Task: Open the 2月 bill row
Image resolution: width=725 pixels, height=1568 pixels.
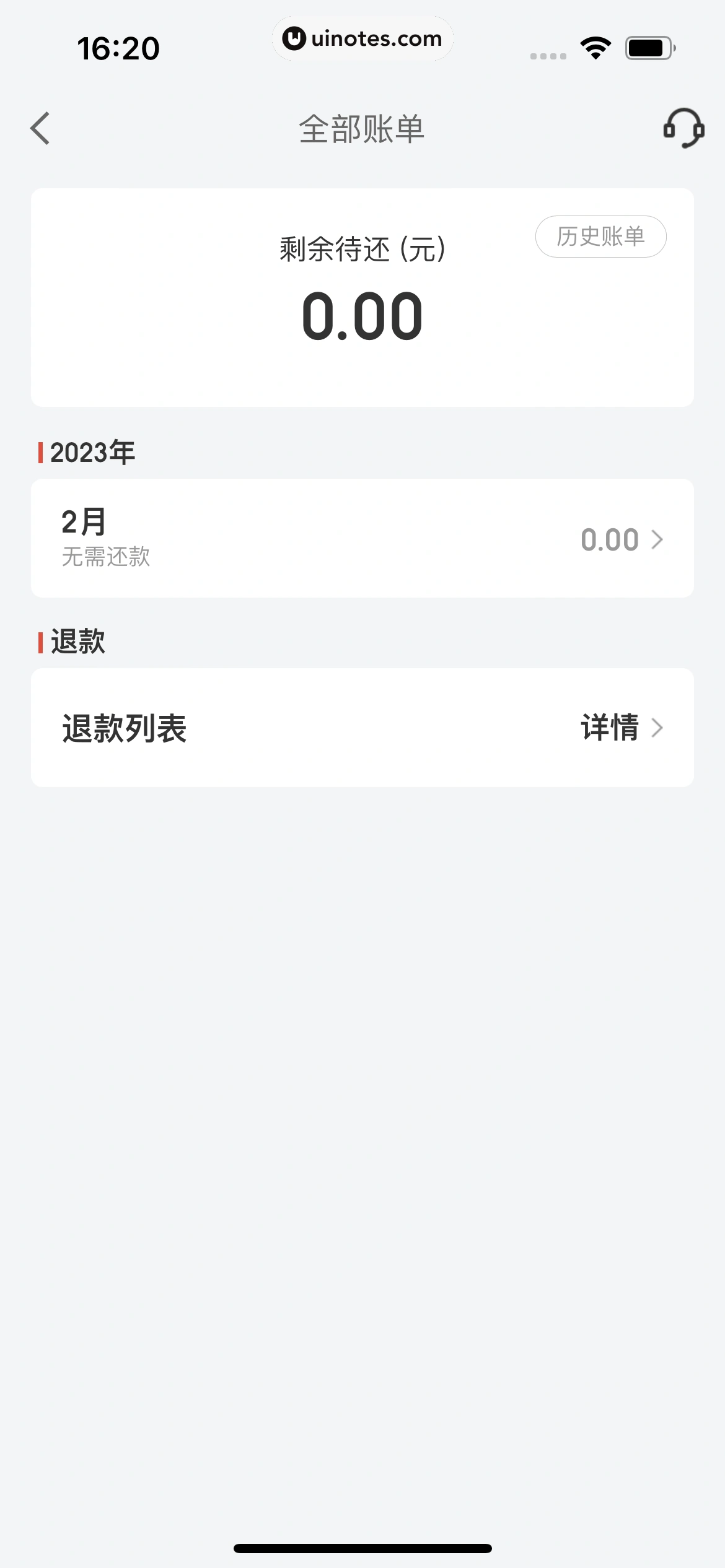Action: point(362,538)
